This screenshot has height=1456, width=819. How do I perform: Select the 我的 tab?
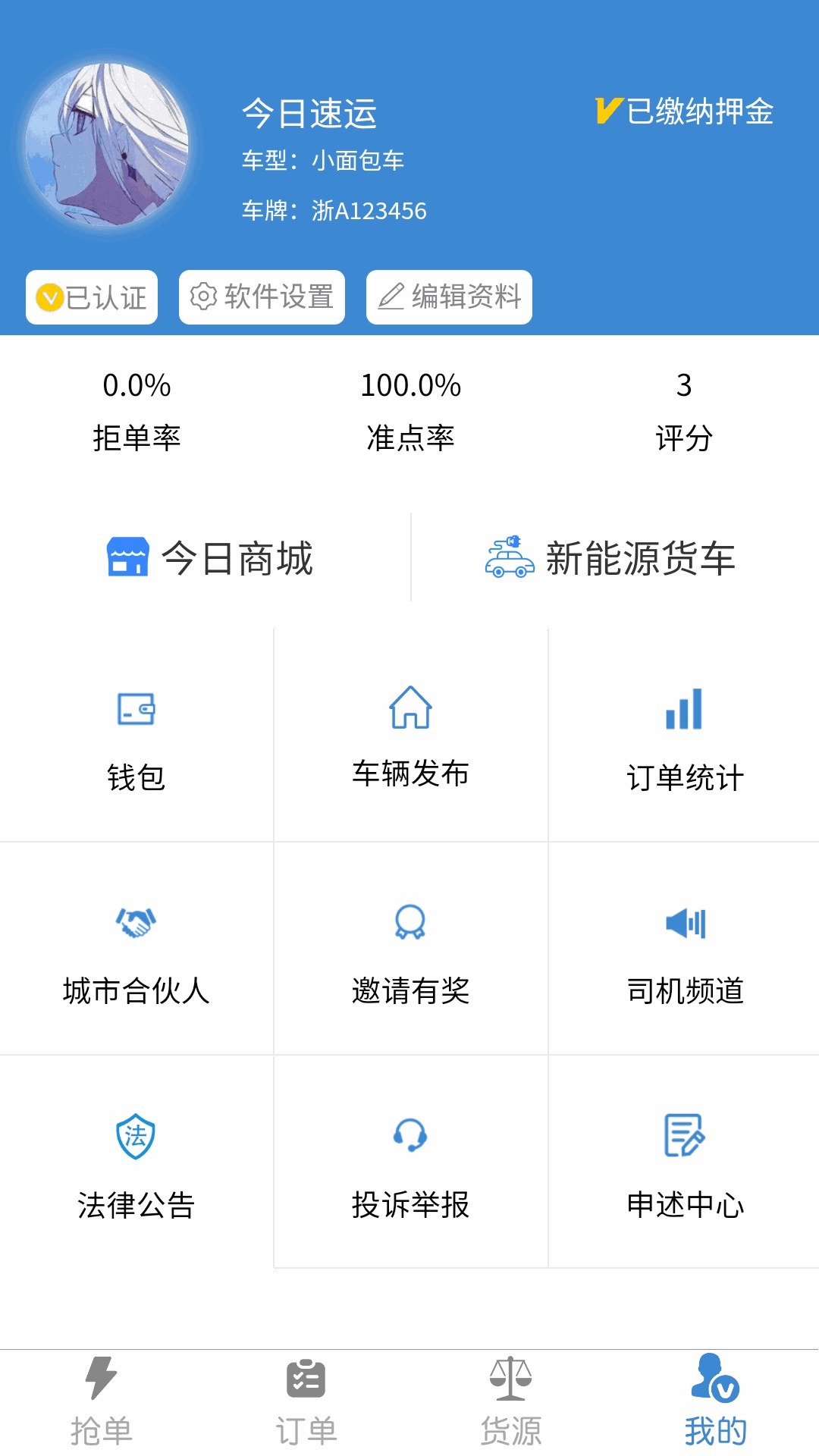pyautogui.click(x=716, y=1401)
